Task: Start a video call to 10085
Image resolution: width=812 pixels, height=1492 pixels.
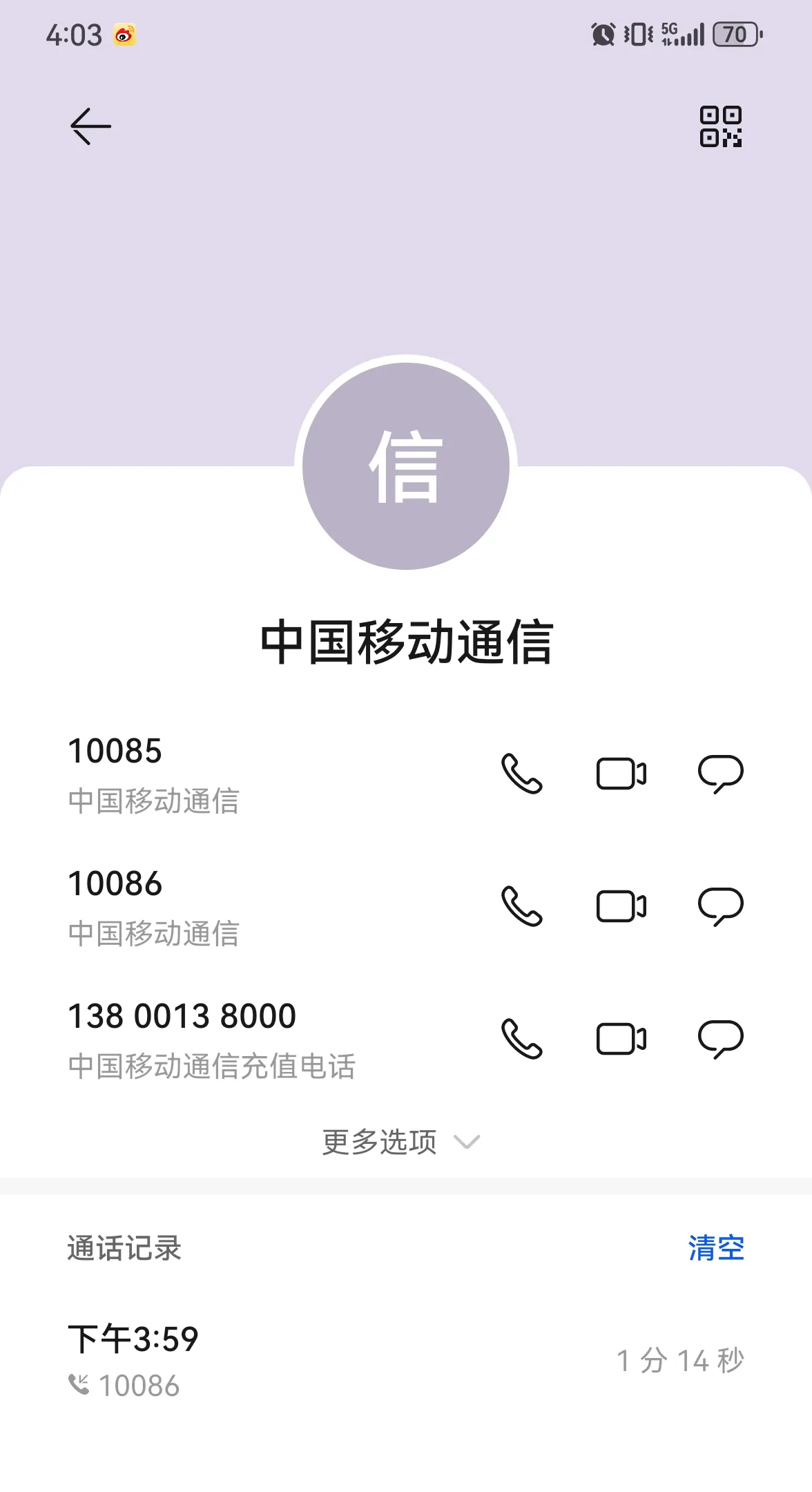Action: 621,774
